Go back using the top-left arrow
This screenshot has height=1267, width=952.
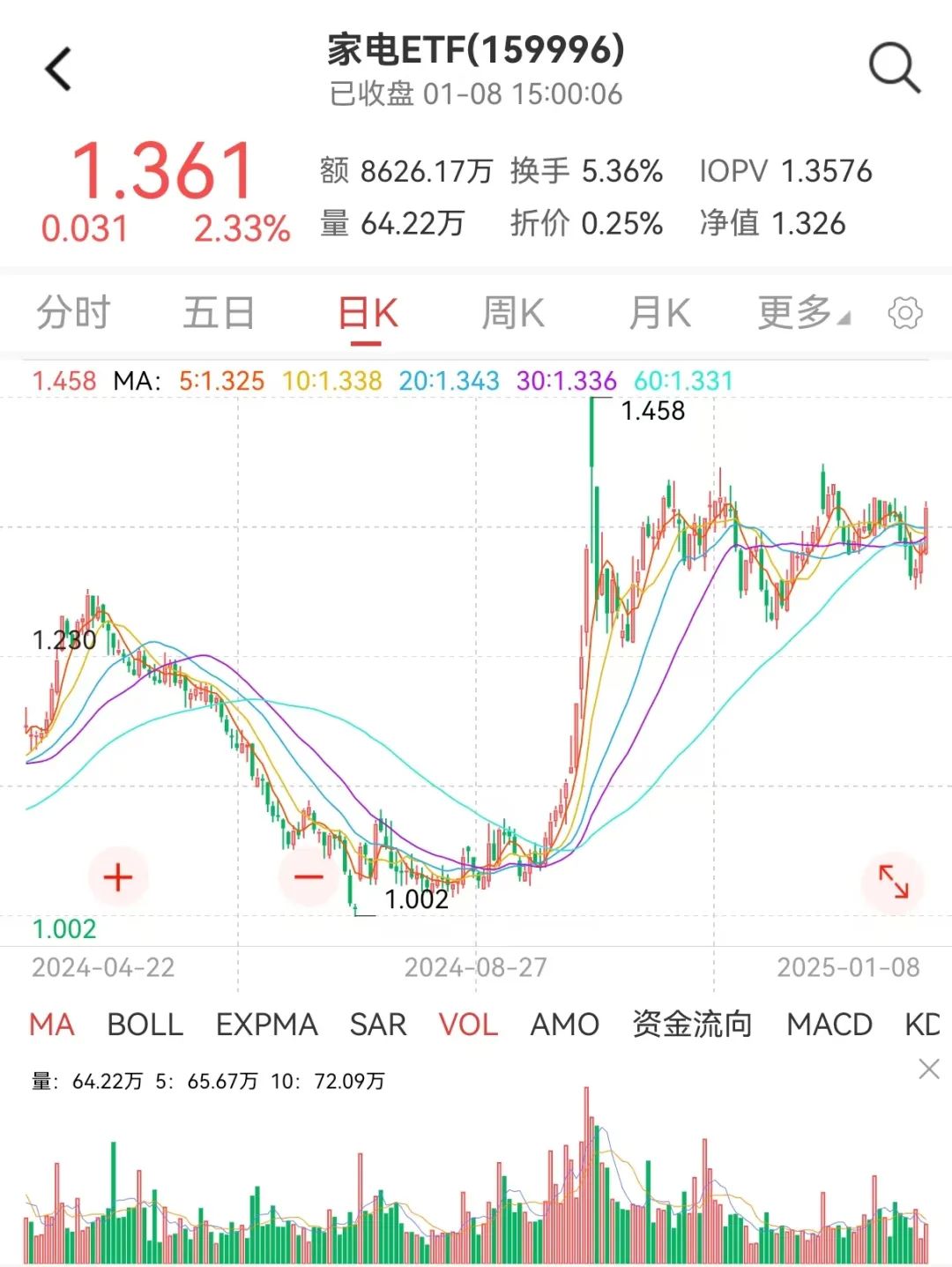pyautogui.click(x=58, y=69)
